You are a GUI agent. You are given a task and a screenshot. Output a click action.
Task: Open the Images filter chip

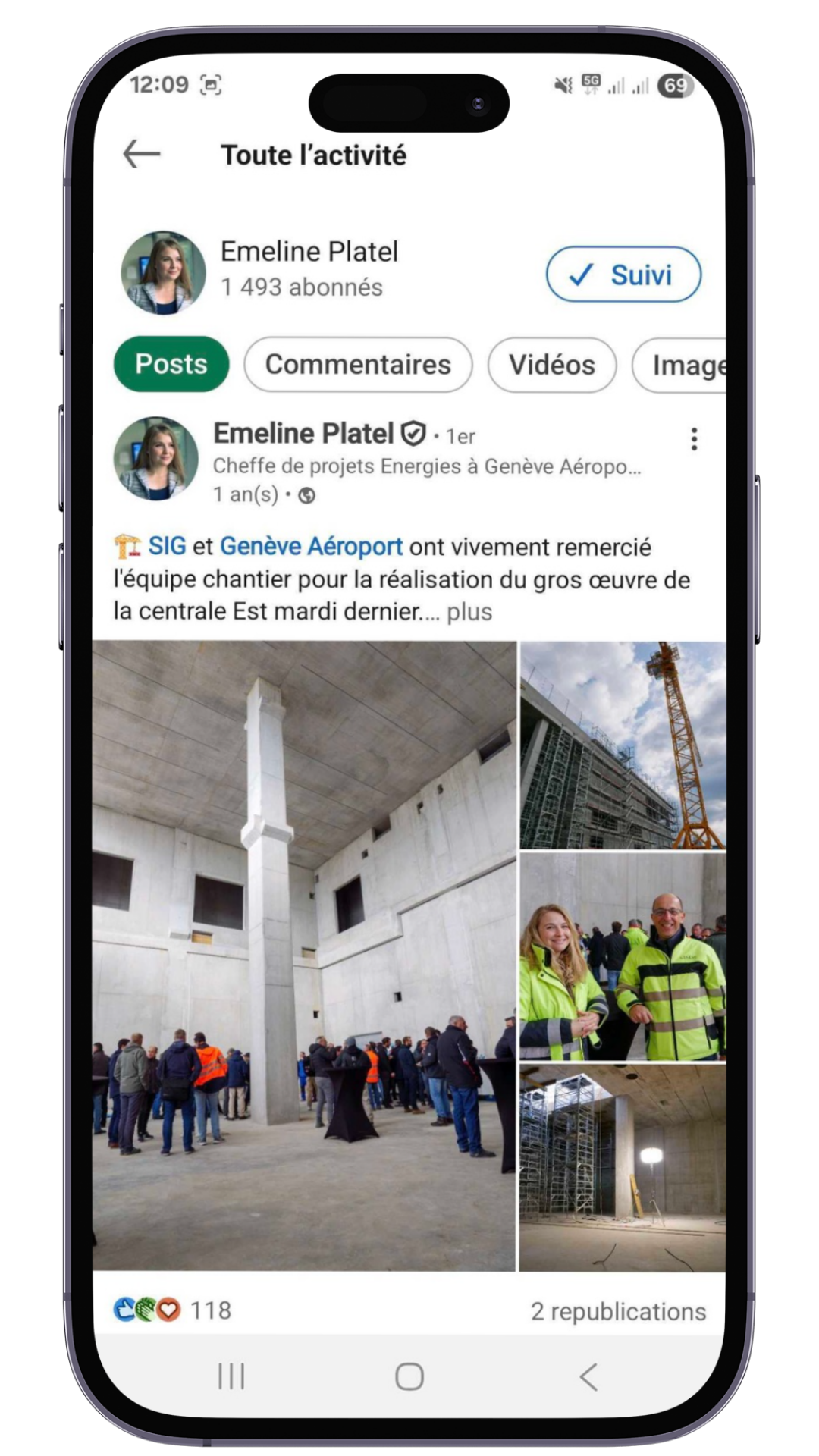(679, 366)
